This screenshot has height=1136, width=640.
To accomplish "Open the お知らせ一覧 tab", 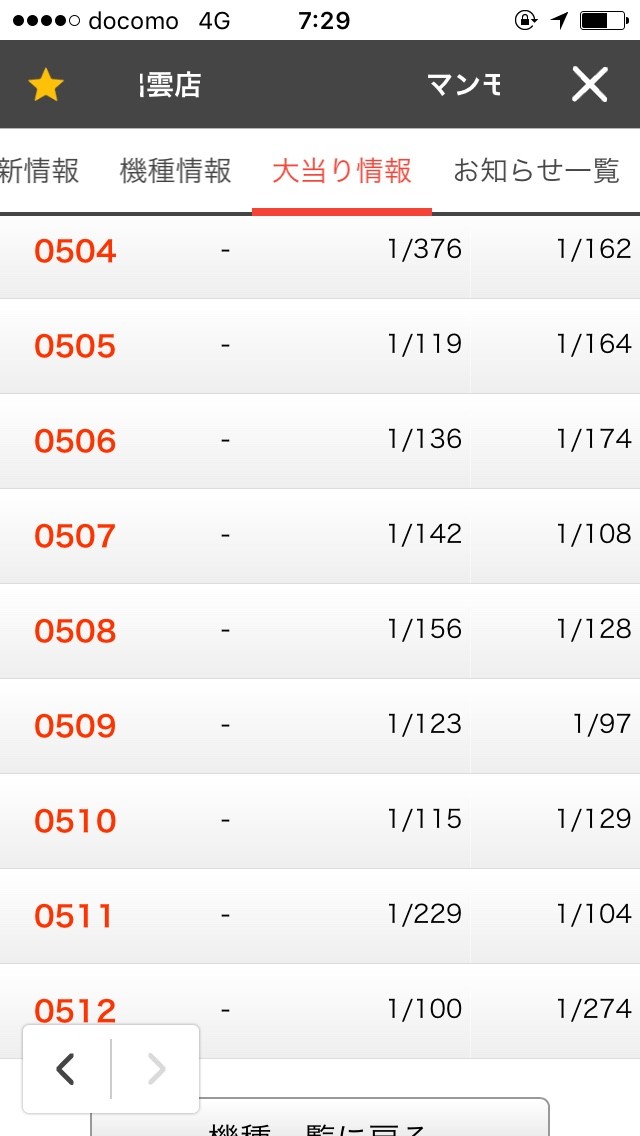I will pos(536,171).
